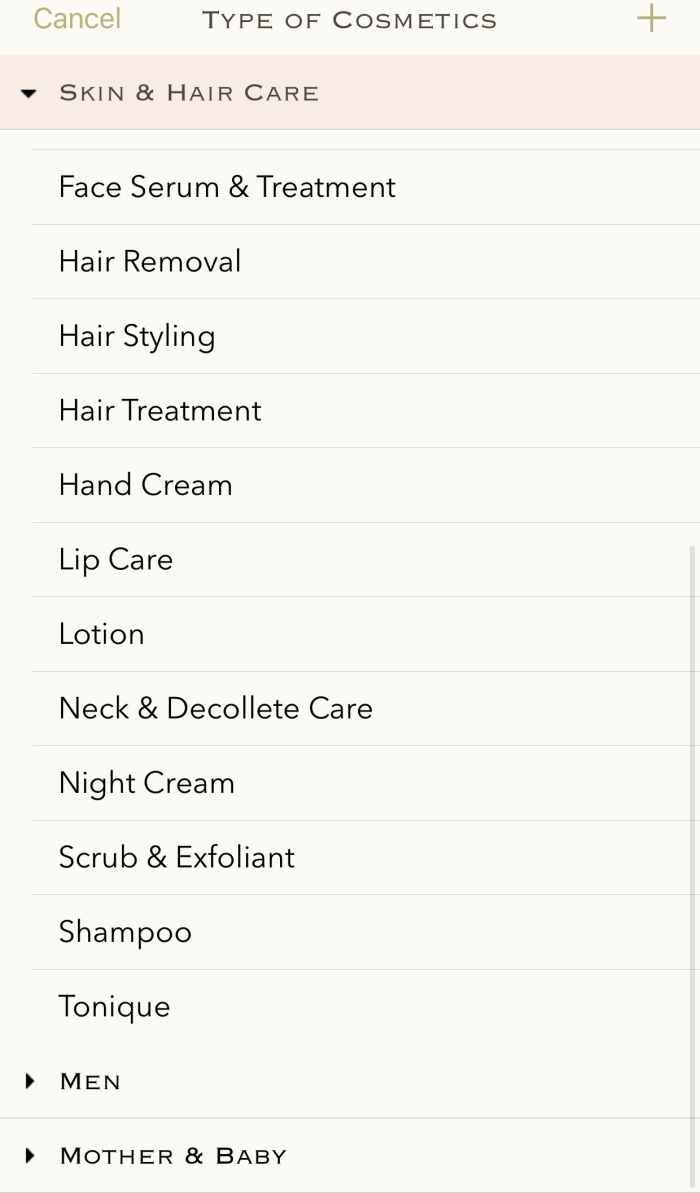Select Face Serum & Treatment
Screen dimensions: 700x1193
coord(366,187)
